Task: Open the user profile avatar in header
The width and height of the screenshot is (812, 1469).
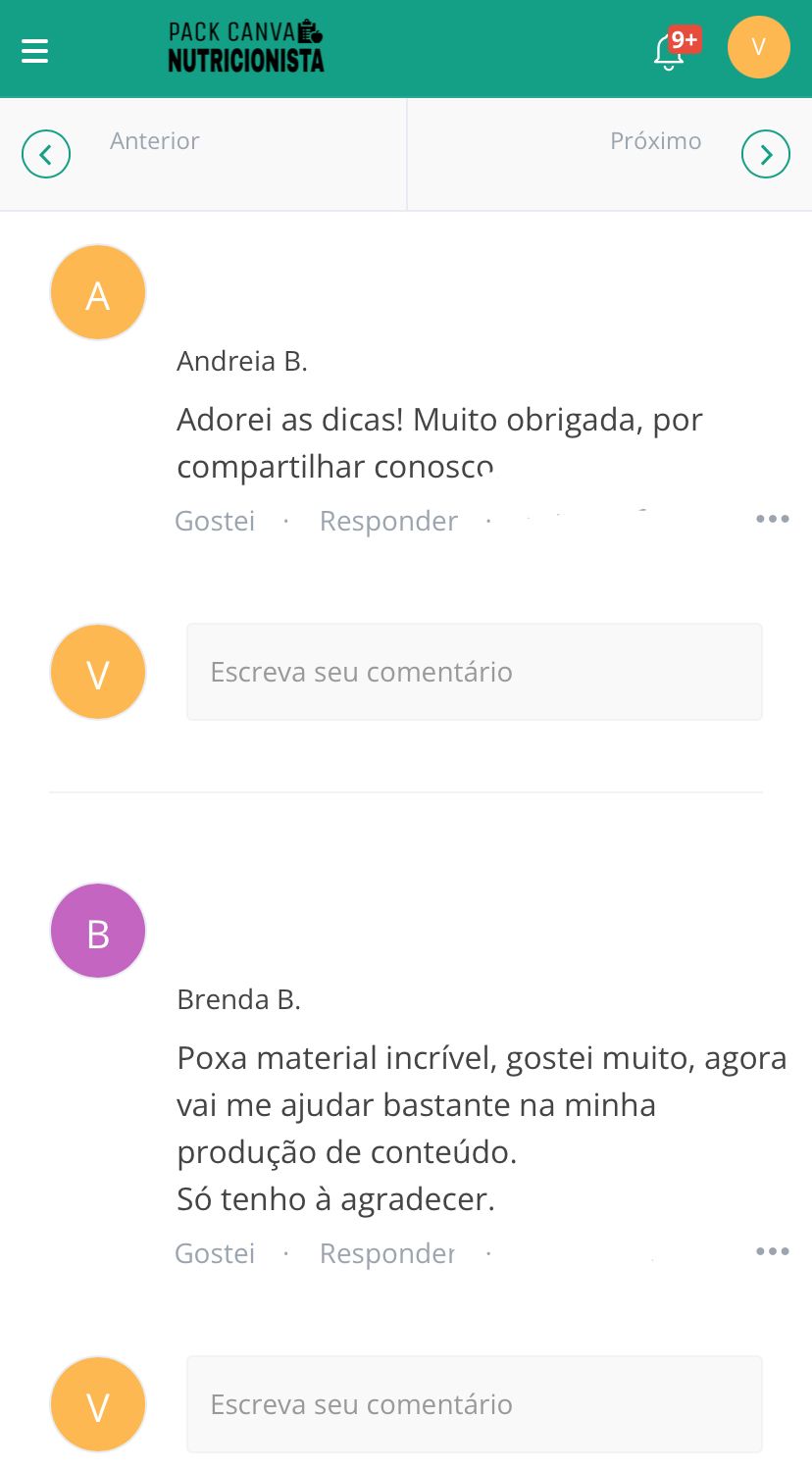Action: click(758, 47)
